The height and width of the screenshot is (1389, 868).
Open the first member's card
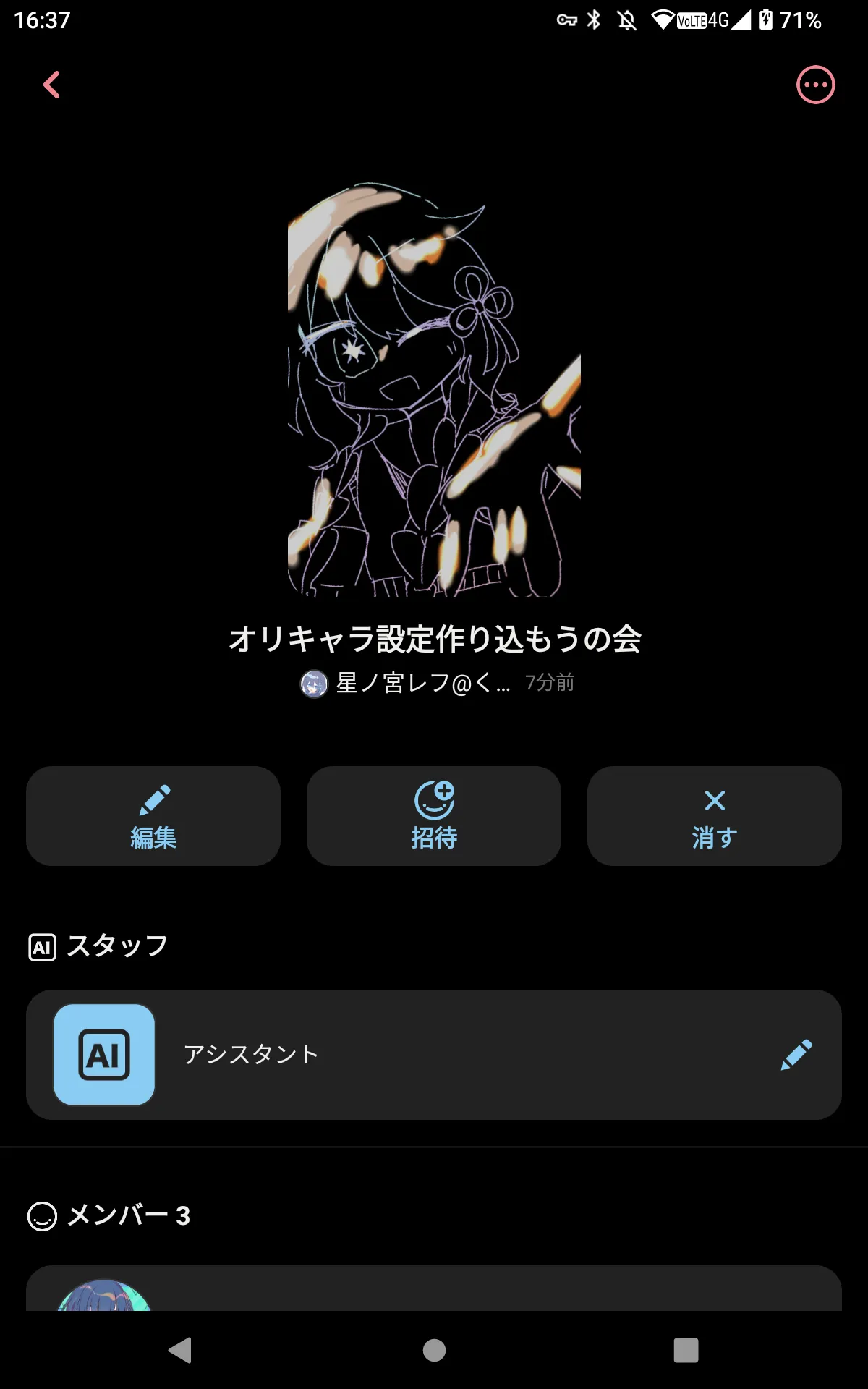click(434, 1289)
